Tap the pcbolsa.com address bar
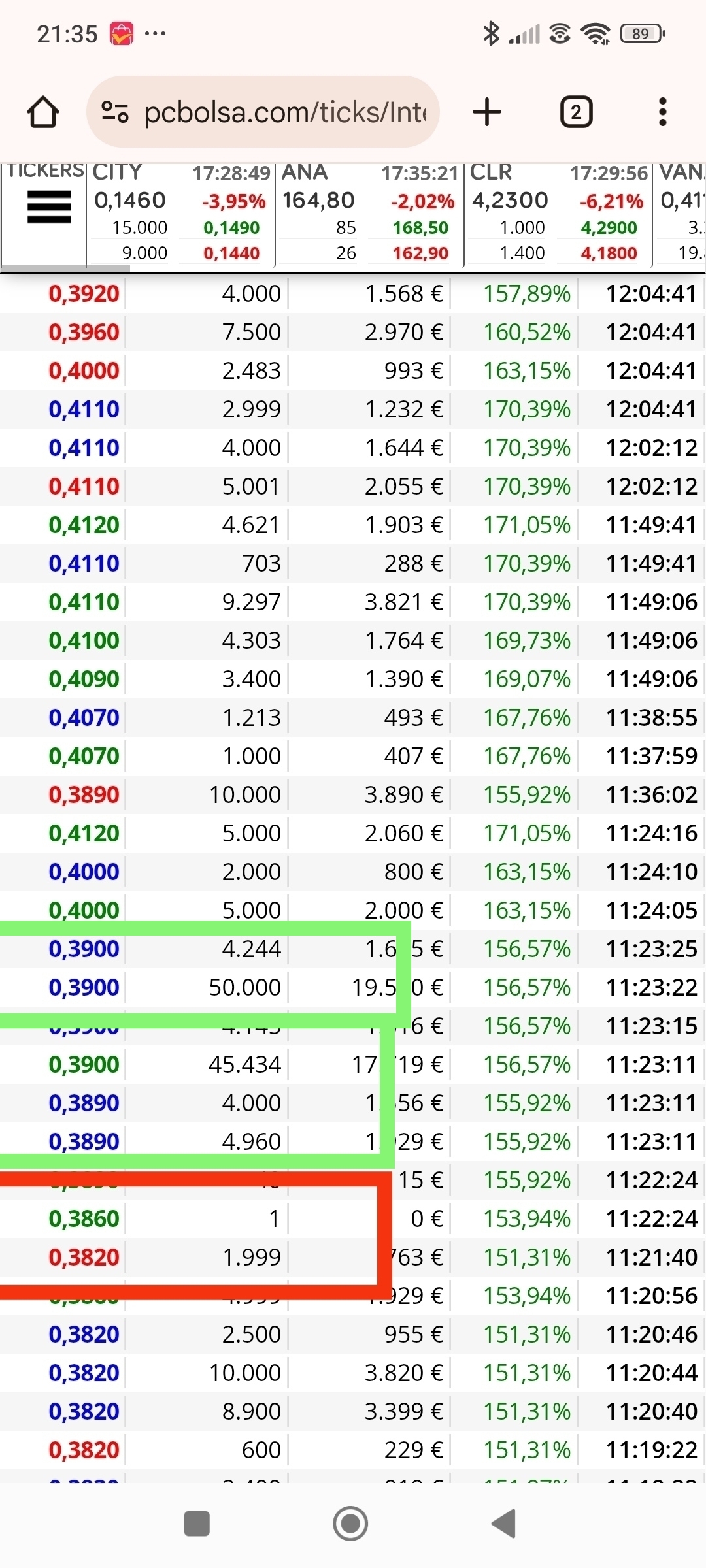 coord(263,112)
